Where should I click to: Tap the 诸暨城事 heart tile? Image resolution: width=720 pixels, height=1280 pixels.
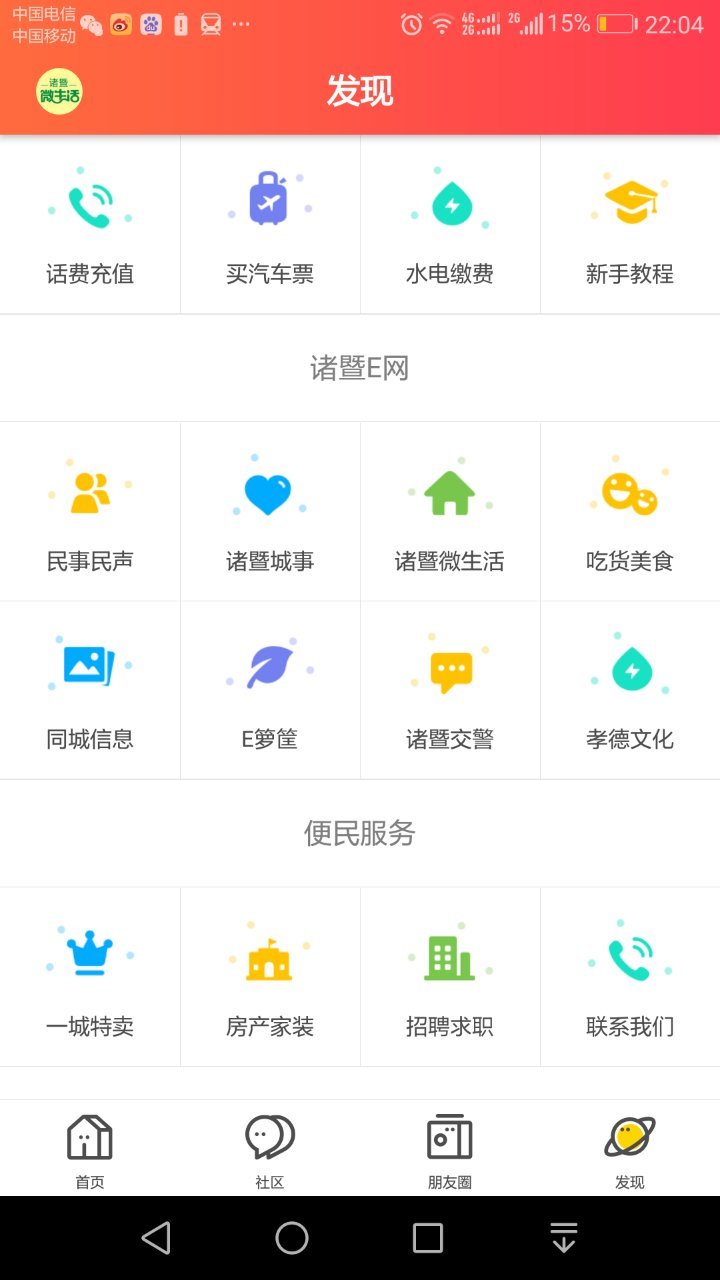click(270, 512)
